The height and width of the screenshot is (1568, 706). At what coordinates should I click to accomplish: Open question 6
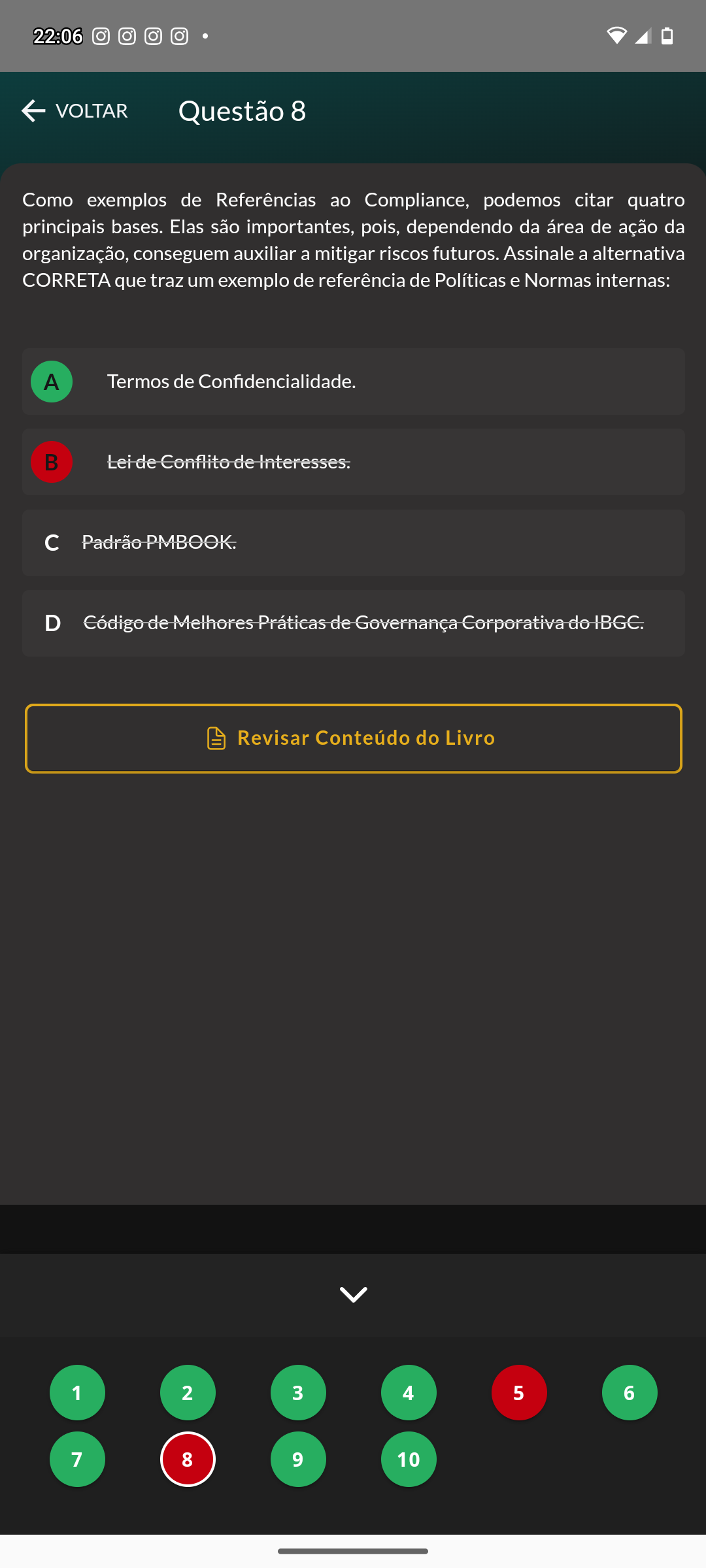[630, 1392]
